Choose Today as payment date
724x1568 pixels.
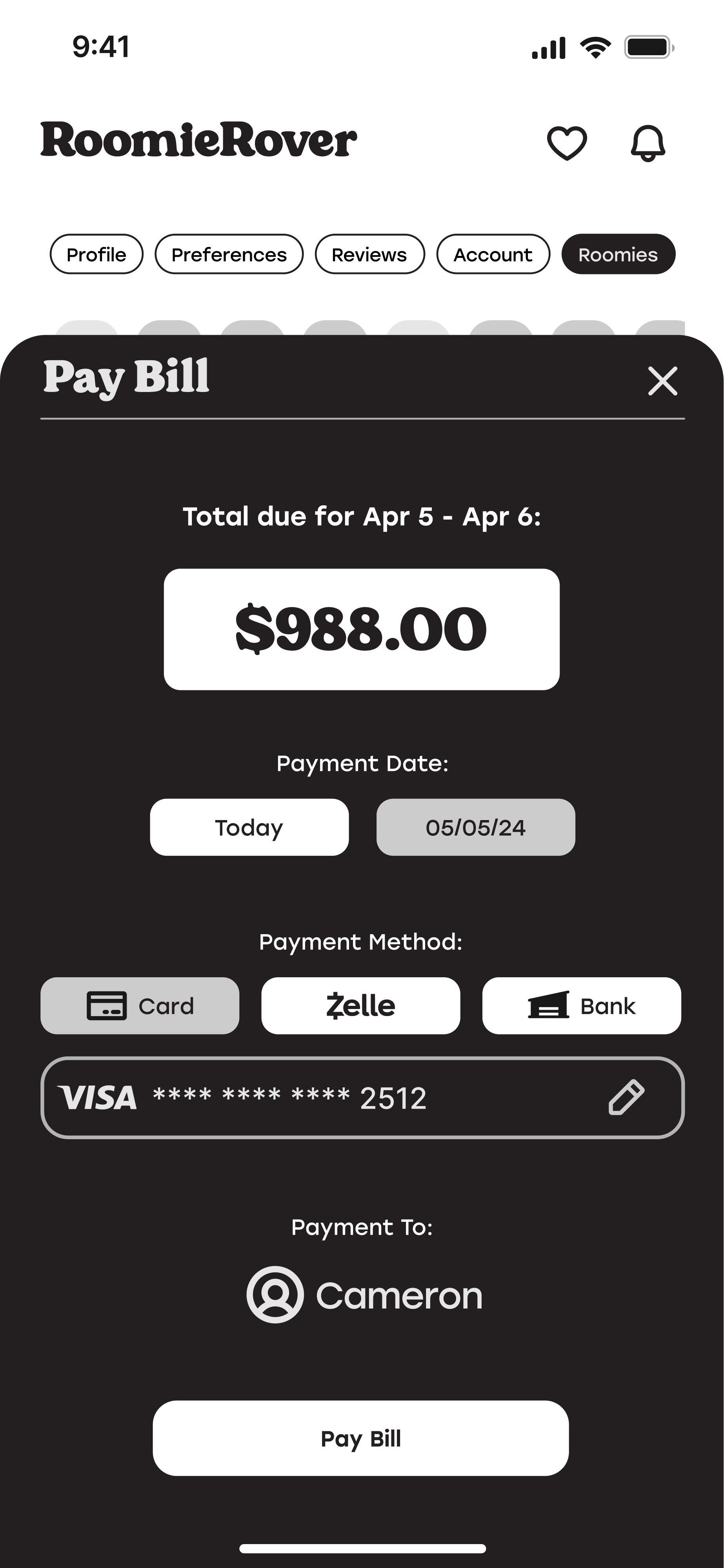coord(249,827)
